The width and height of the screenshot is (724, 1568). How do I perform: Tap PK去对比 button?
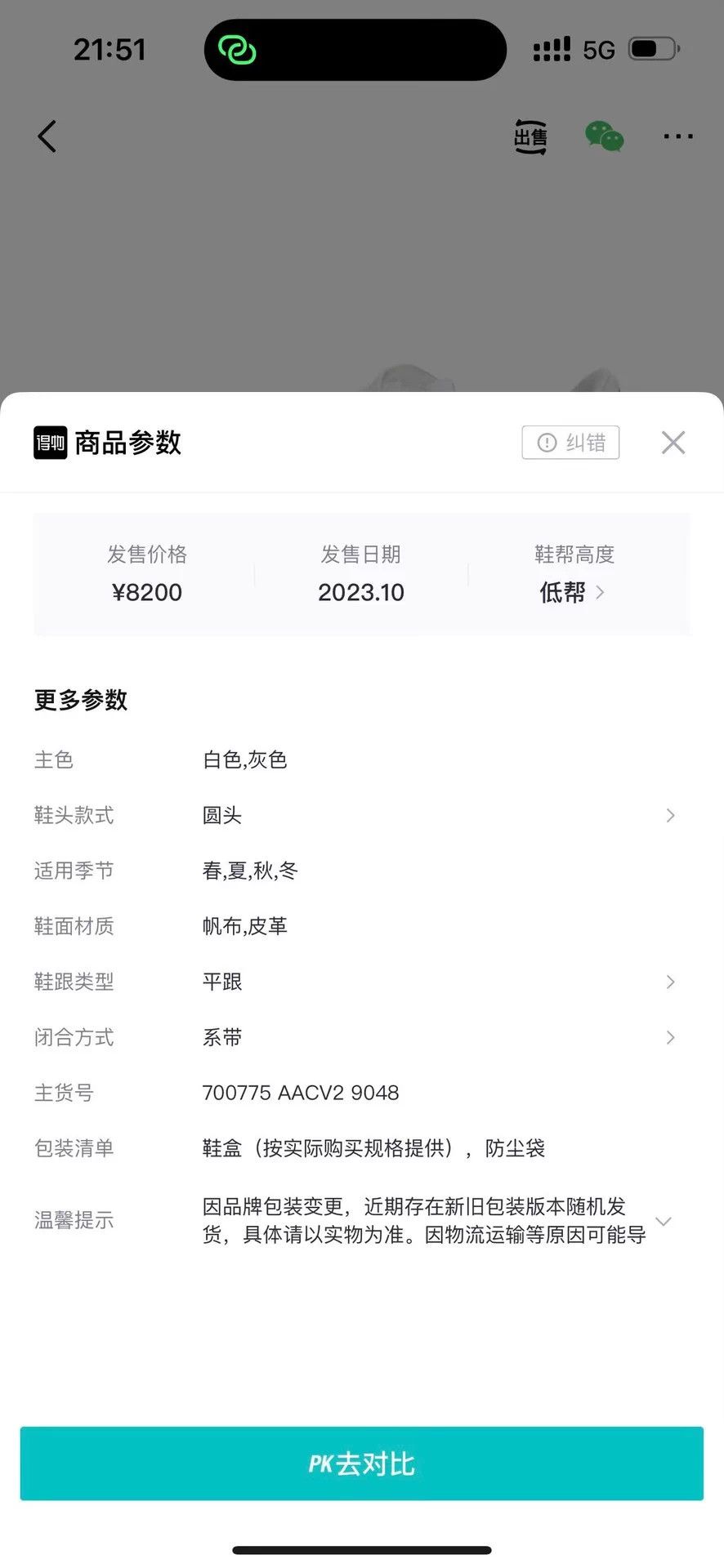[x=362, y=1463]
